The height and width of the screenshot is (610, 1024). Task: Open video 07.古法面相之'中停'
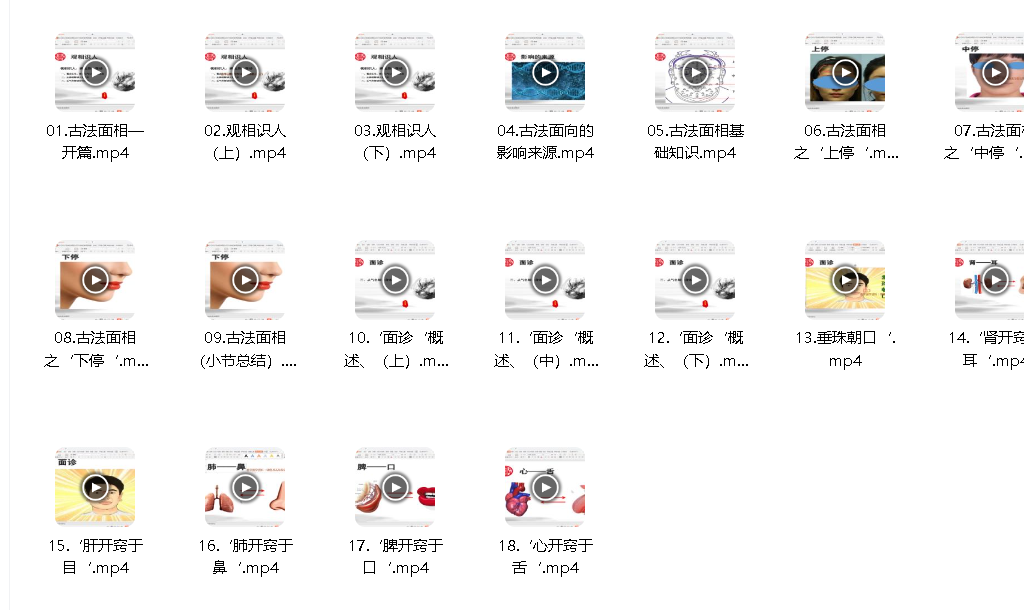click(993, 73)
